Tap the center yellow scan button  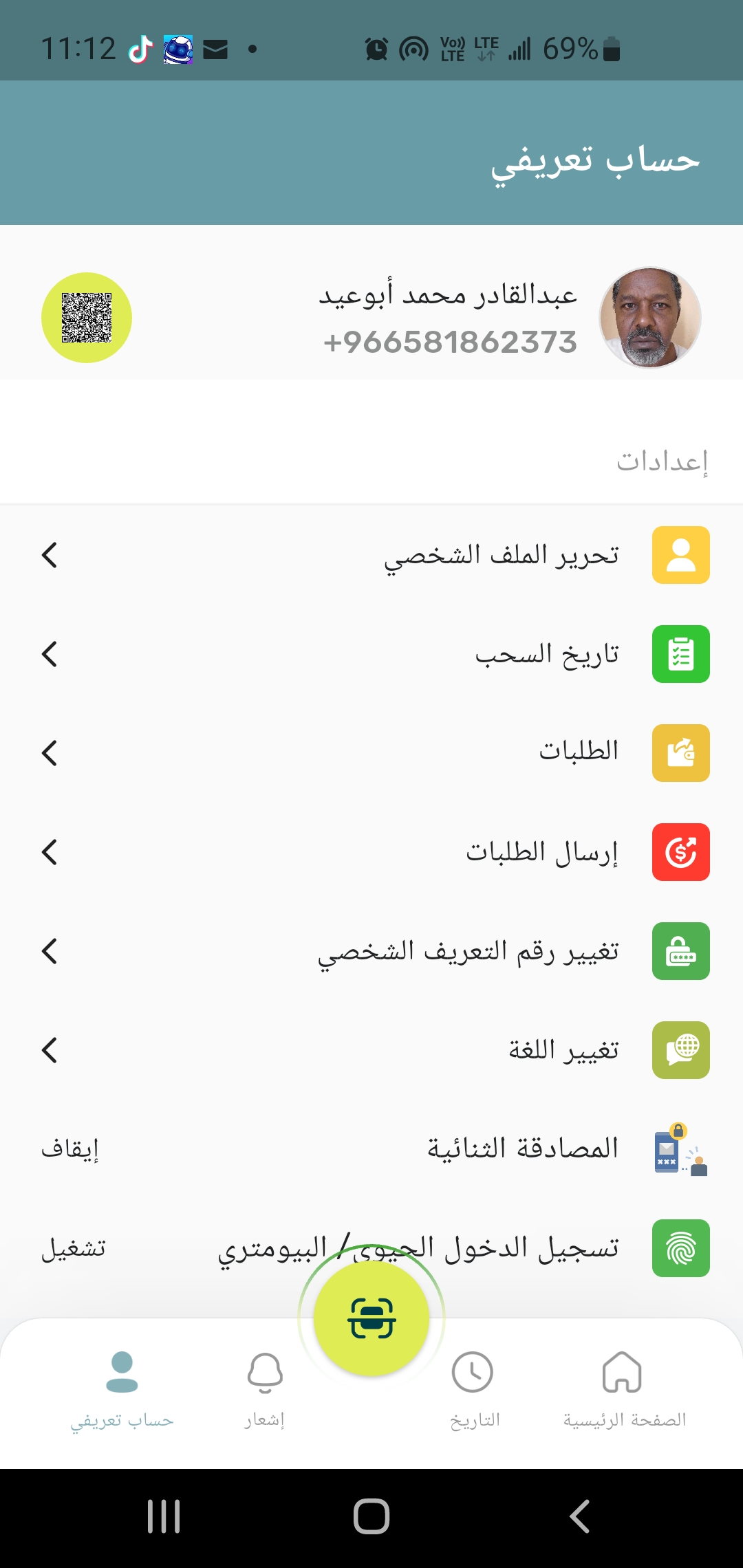[x=371, y=1318]
